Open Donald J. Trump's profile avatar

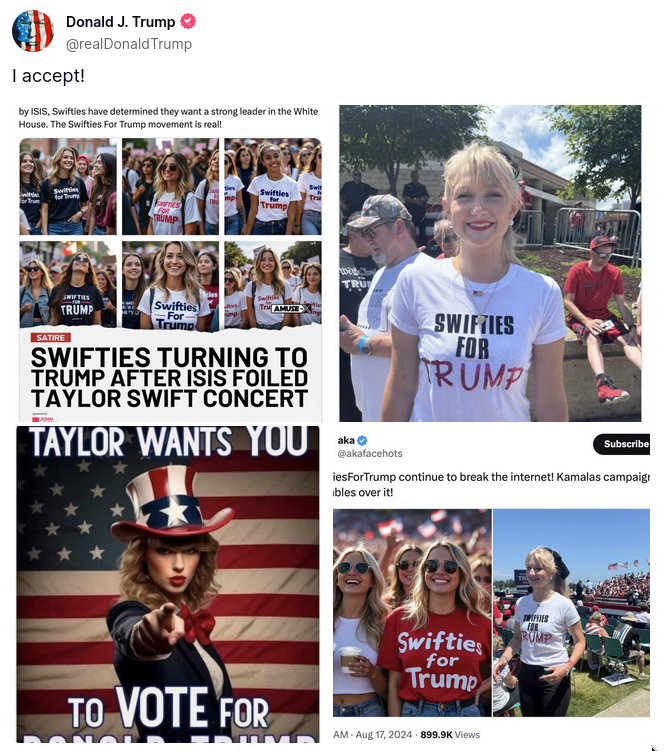click(33, 31)
